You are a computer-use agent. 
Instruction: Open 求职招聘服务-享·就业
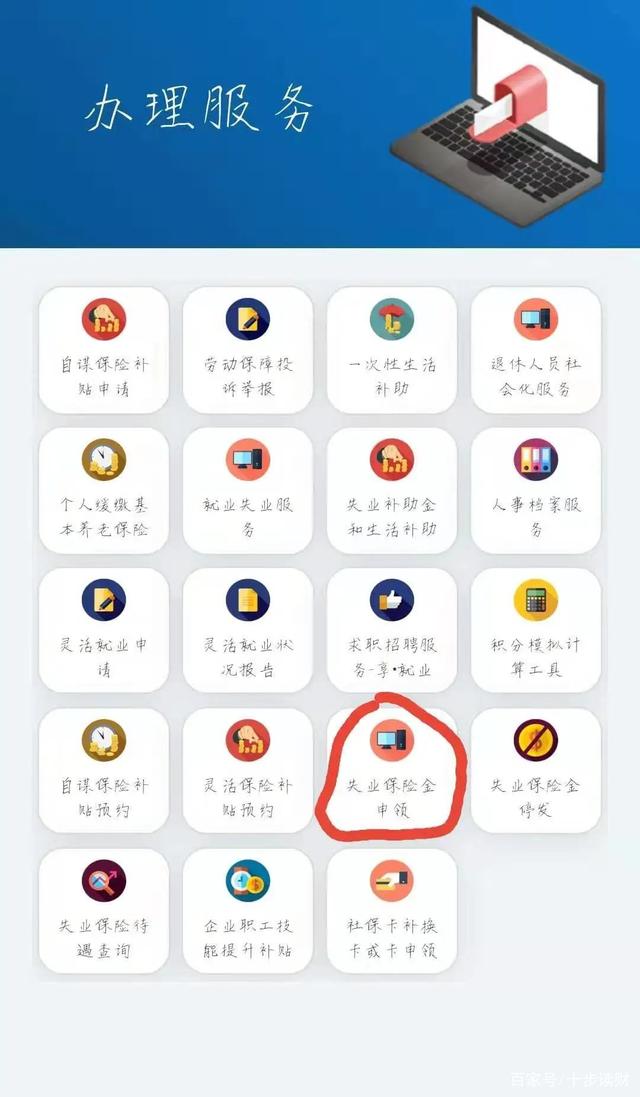click(392, 630)
